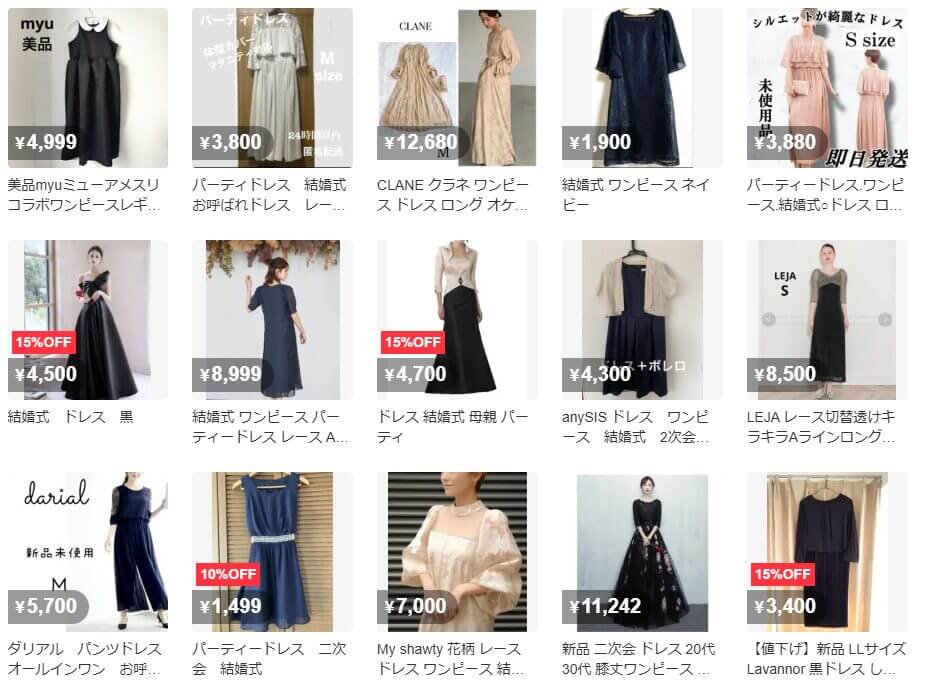Open the black wedding dress at ¥4,500
This screenshot has width=927, height=691.
[88, 320]
